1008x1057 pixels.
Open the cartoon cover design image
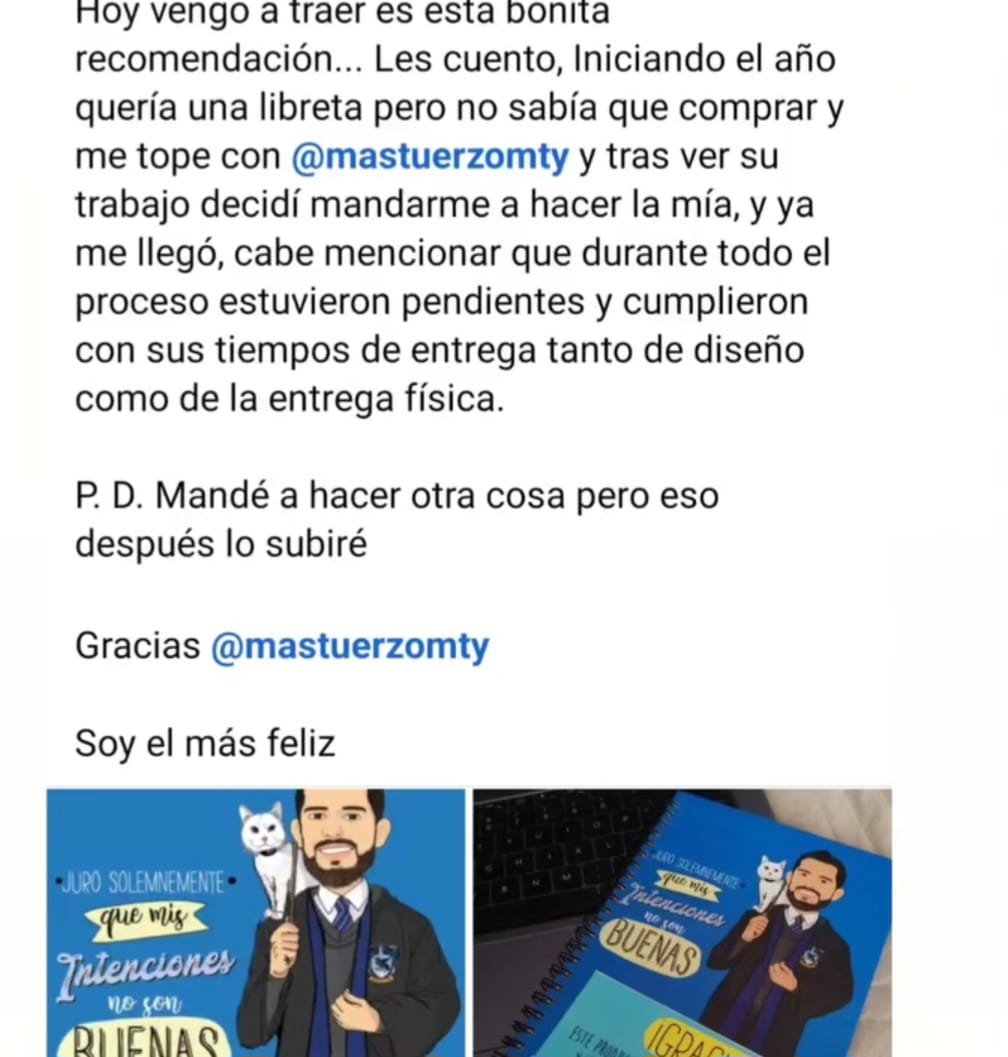coord(256,923)
